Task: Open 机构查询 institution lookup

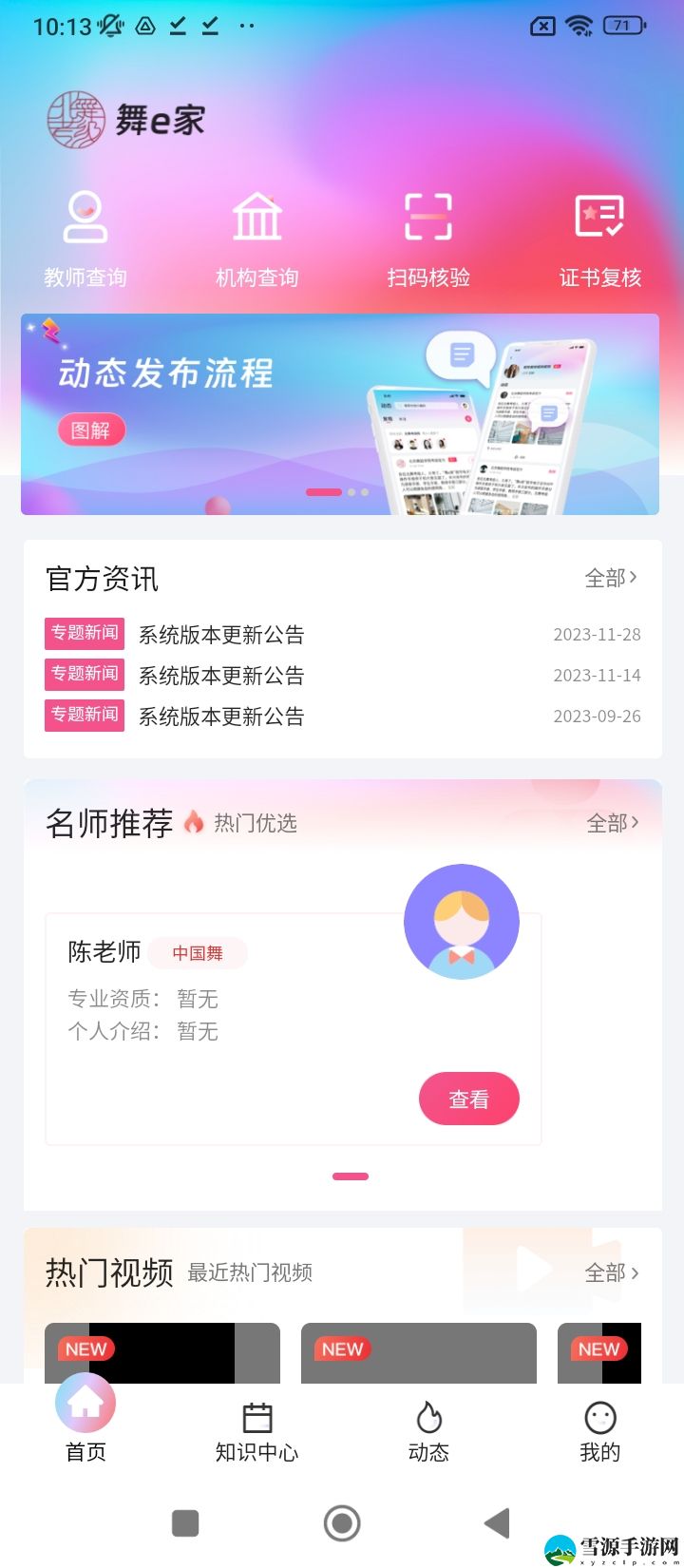Action: pyautogui.click(x=257, y=239)
